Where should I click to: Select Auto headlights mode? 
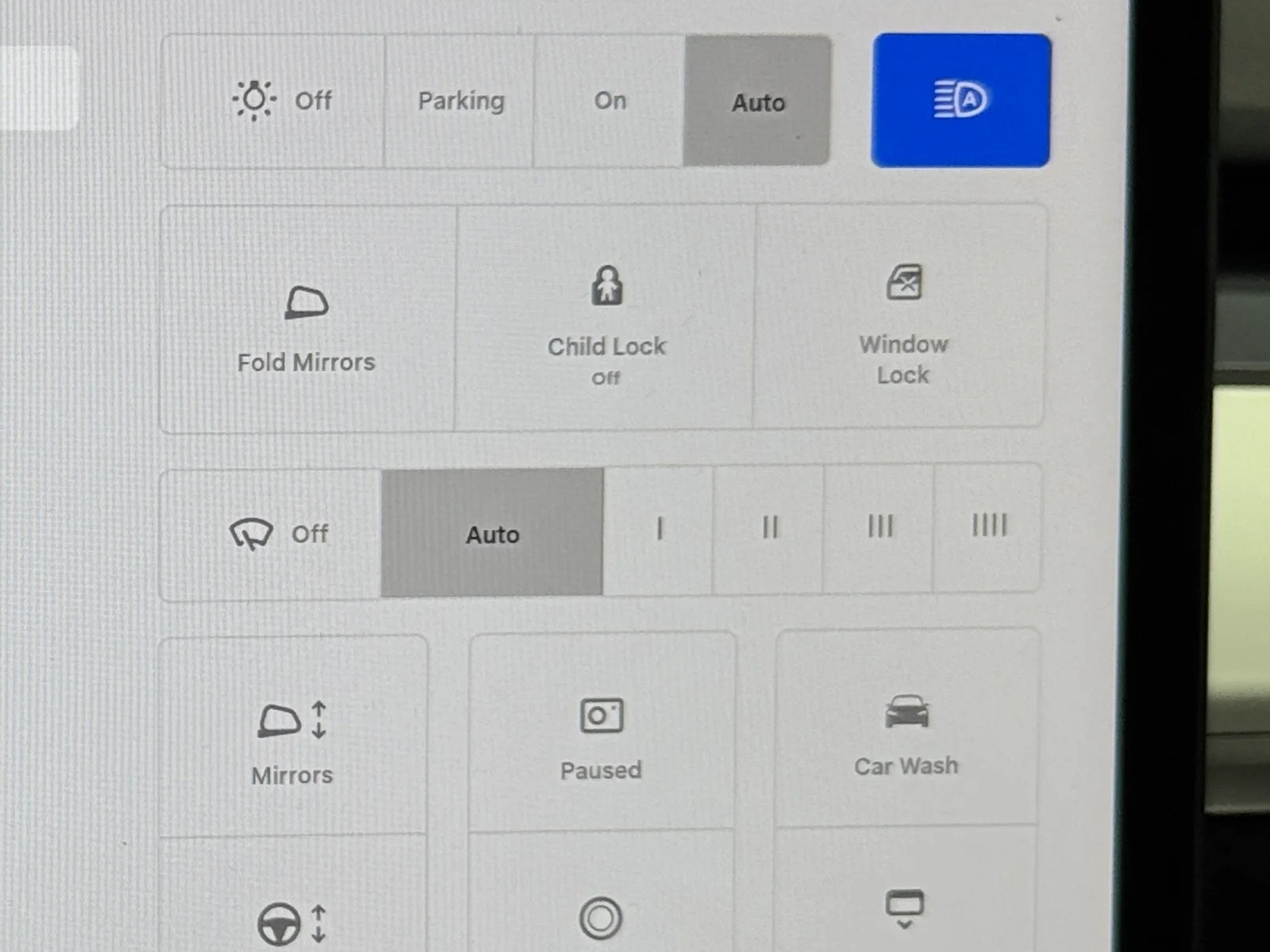pyautogui.click(x=758, y=102)
